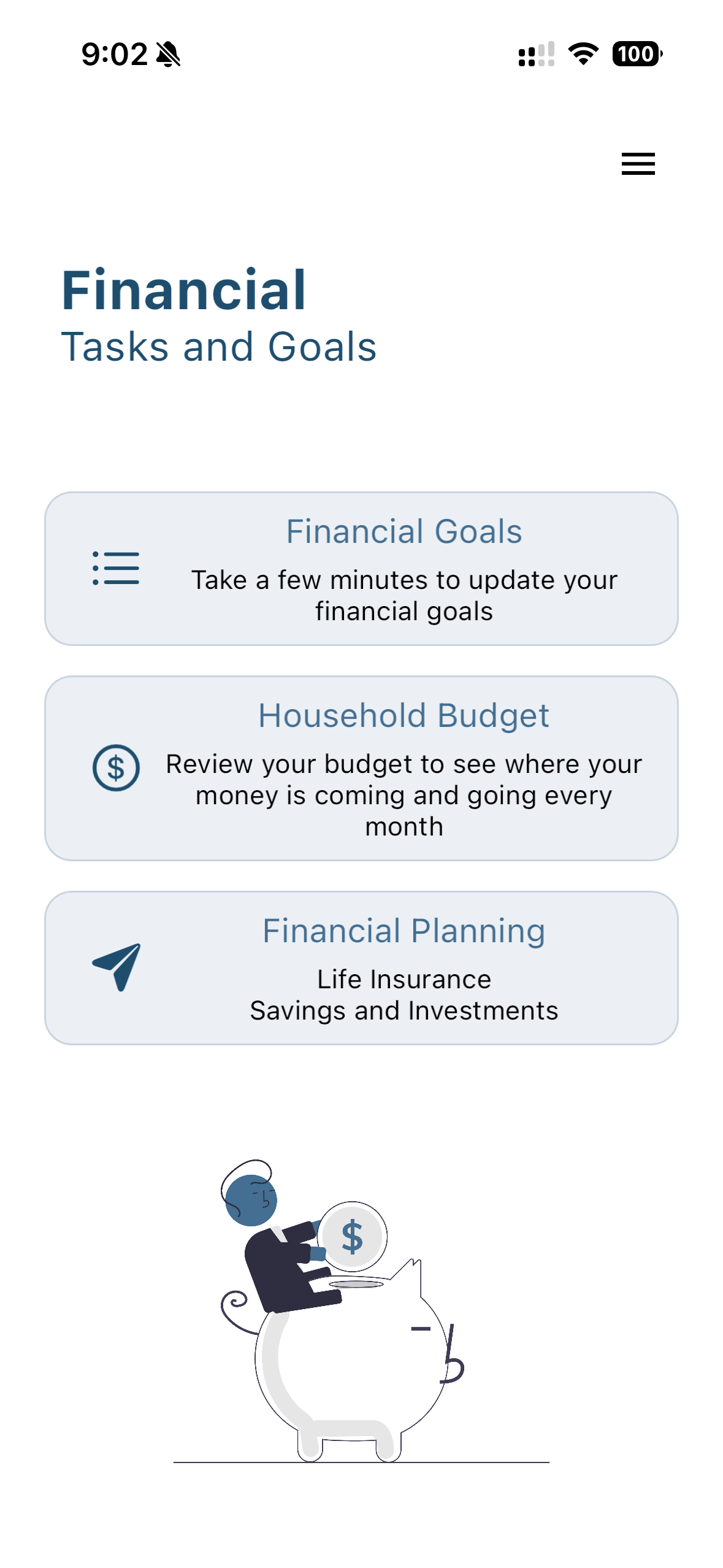Open the hamburger menu
Image resolution: width=723 pixels, height=1568 pixels.
tap(638, 164)
